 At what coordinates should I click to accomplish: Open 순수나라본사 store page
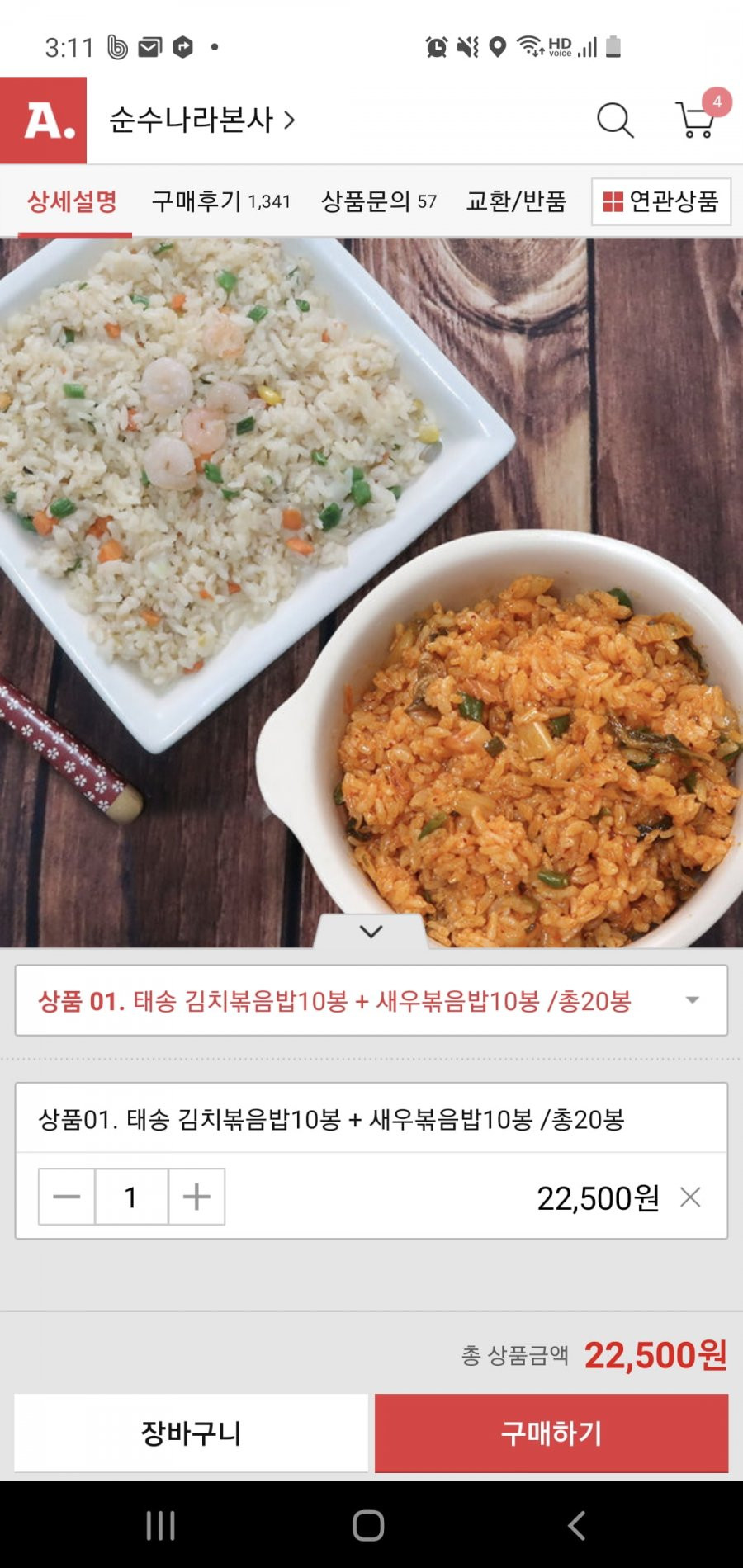[201, 120]
